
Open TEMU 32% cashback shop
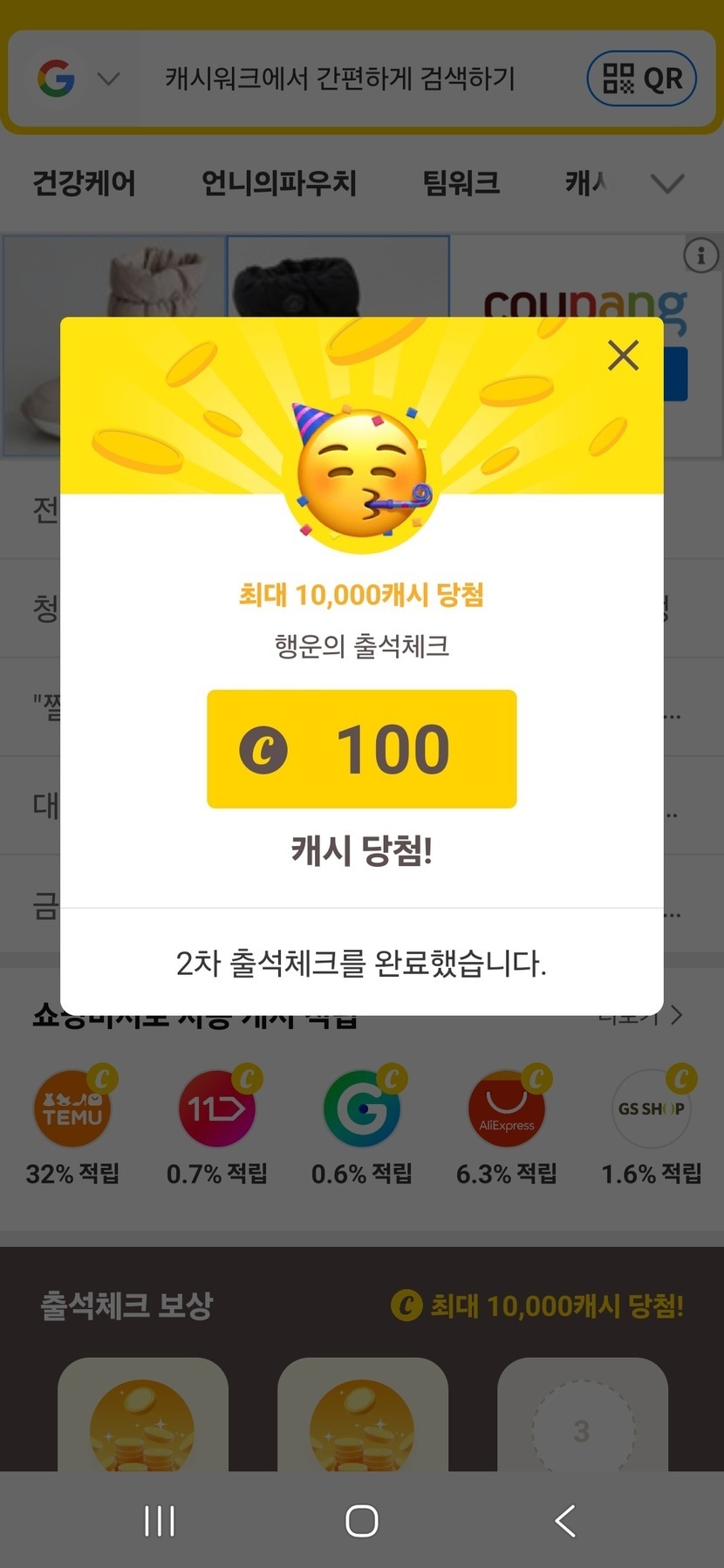[x=72, y=1109]
